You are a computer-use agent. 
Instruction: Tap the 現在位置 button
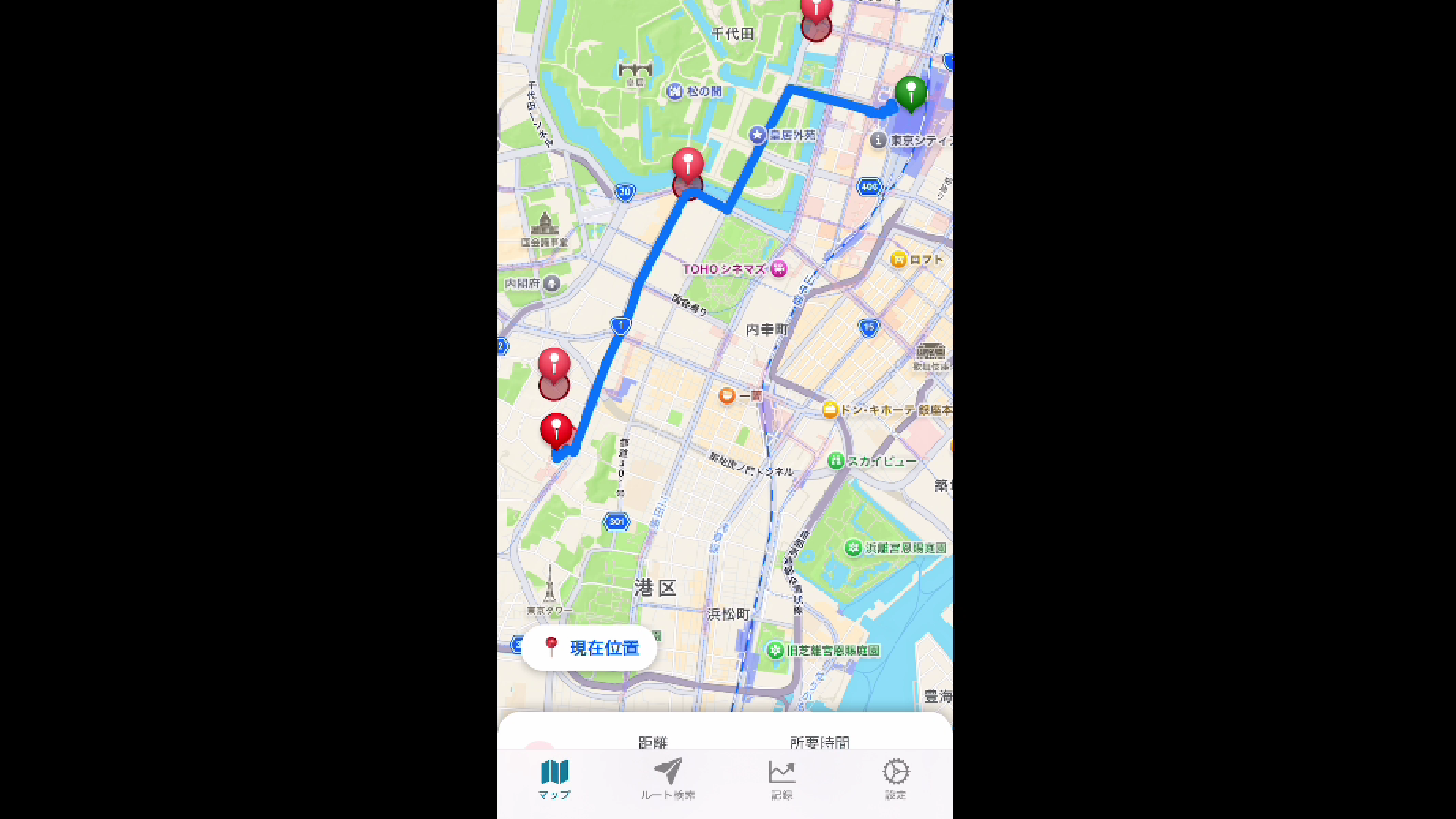click(x=590, y=647)
